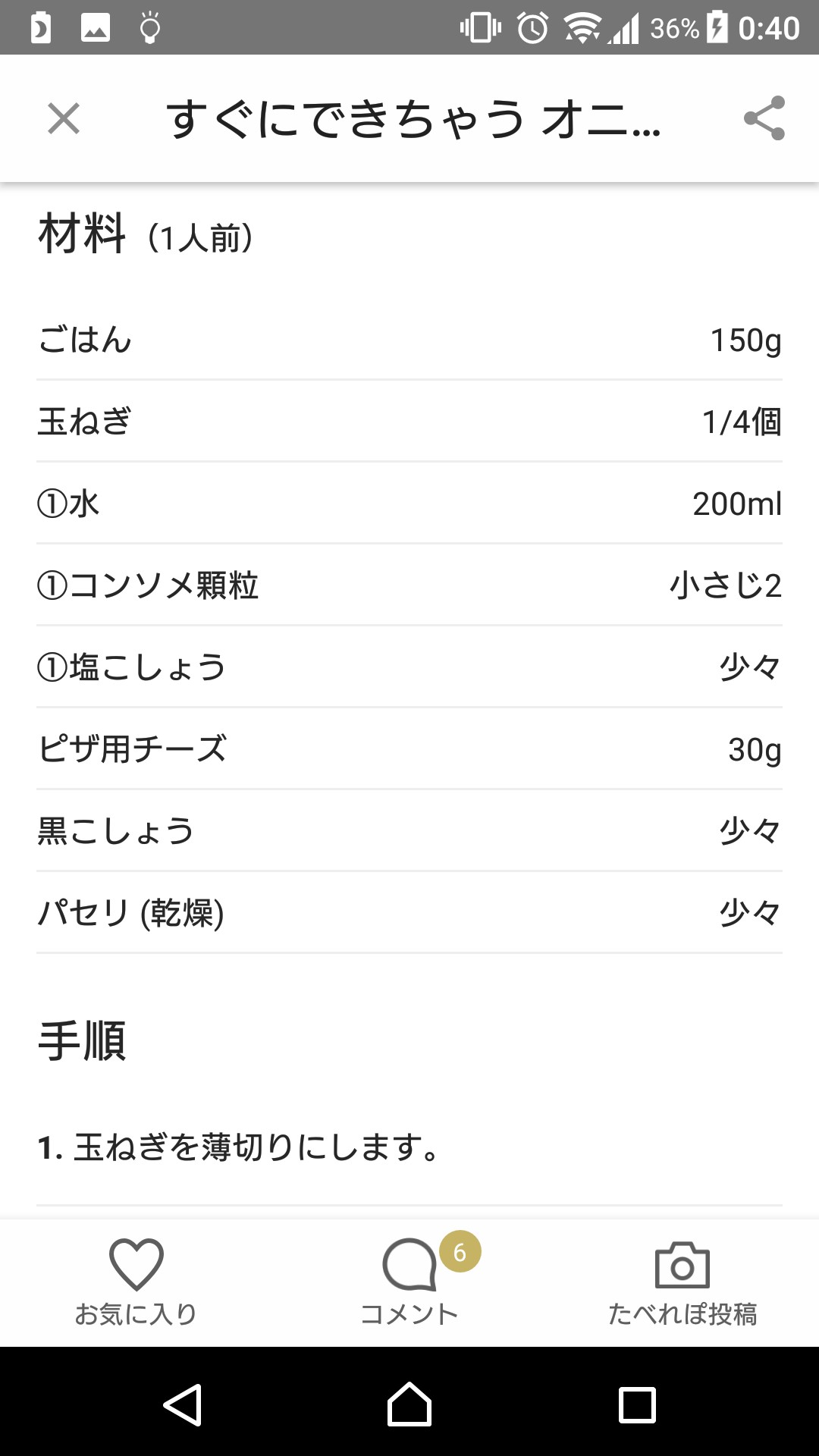Post a たべれぽ photo report

point(682,1282)
